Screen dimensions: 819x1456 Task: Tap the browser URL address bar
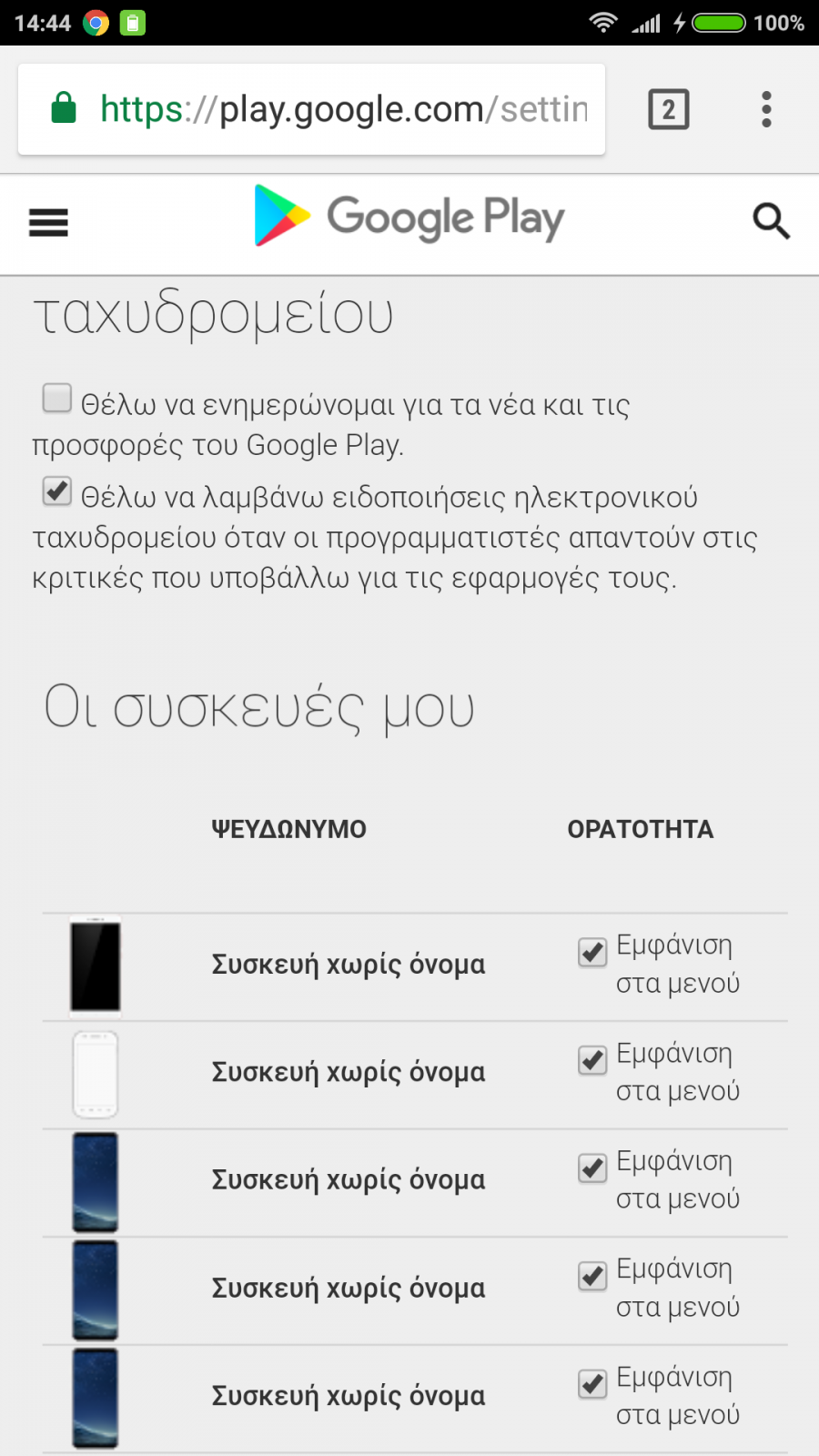(311, 109)
